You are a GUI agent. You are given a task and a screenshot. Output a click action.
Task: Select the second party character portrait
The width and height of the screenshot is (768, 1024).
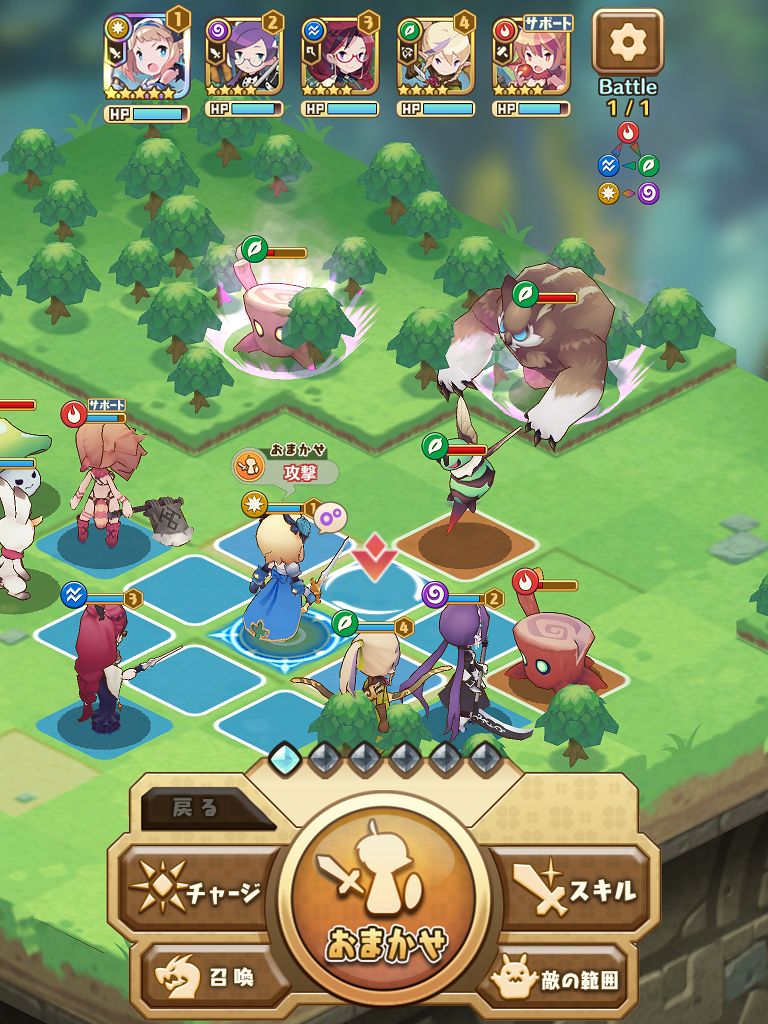244,56
